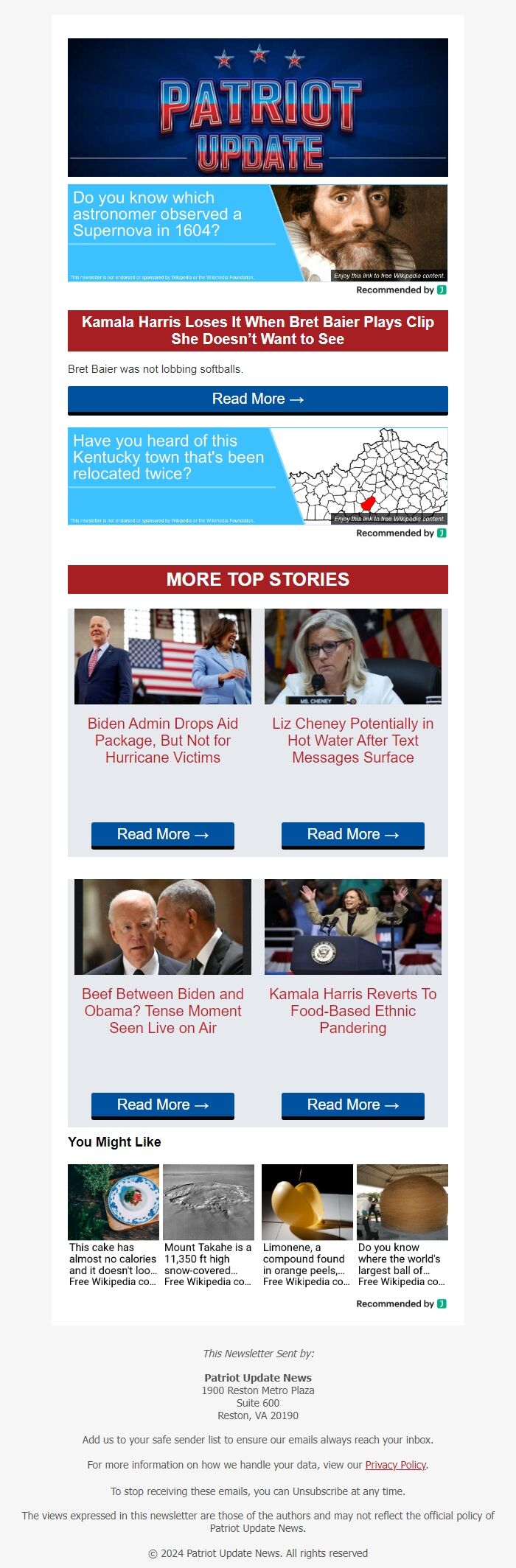Open the world's largest ball tile
Viewport: 516px width, 1568px height.
[402, 1226]
